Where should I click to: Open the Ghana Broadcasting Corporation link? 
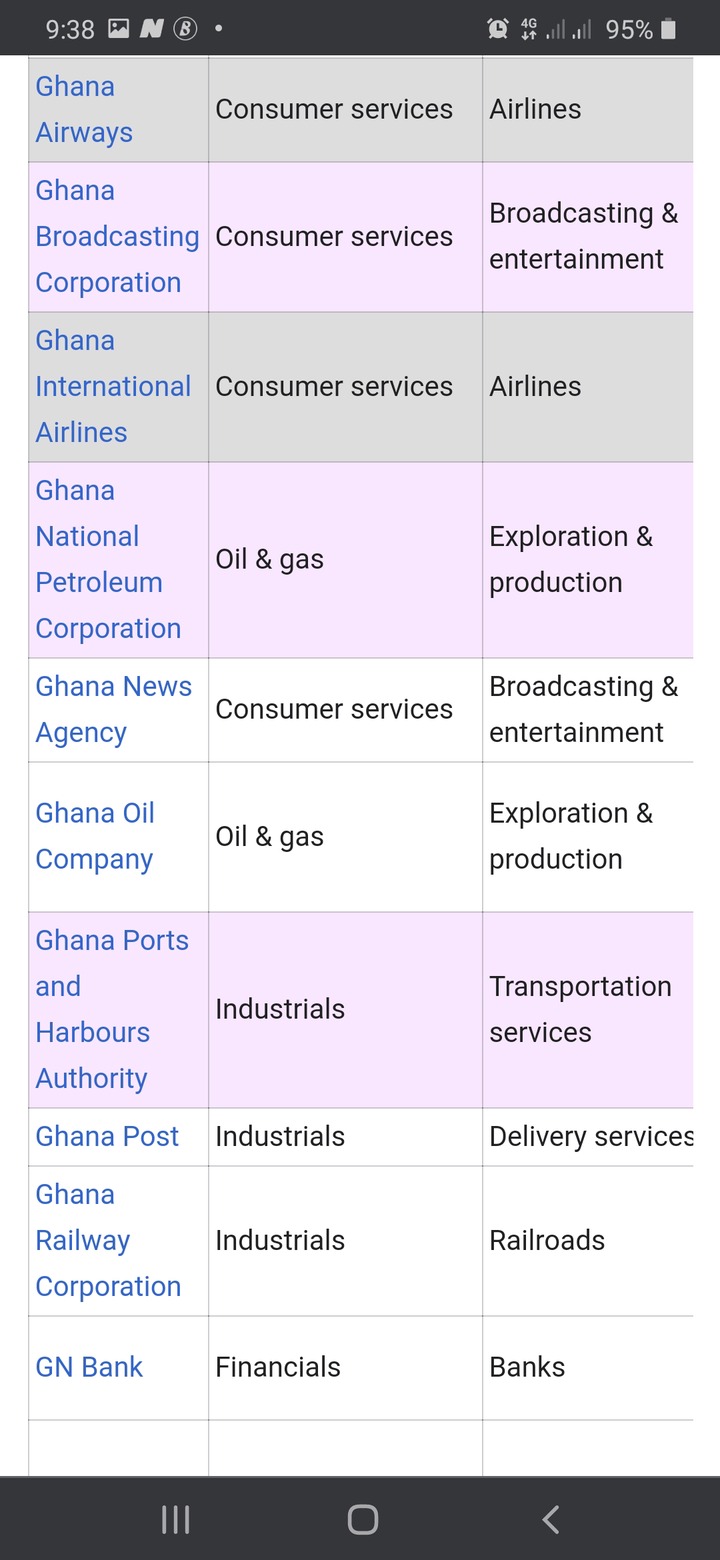point(117,236)
